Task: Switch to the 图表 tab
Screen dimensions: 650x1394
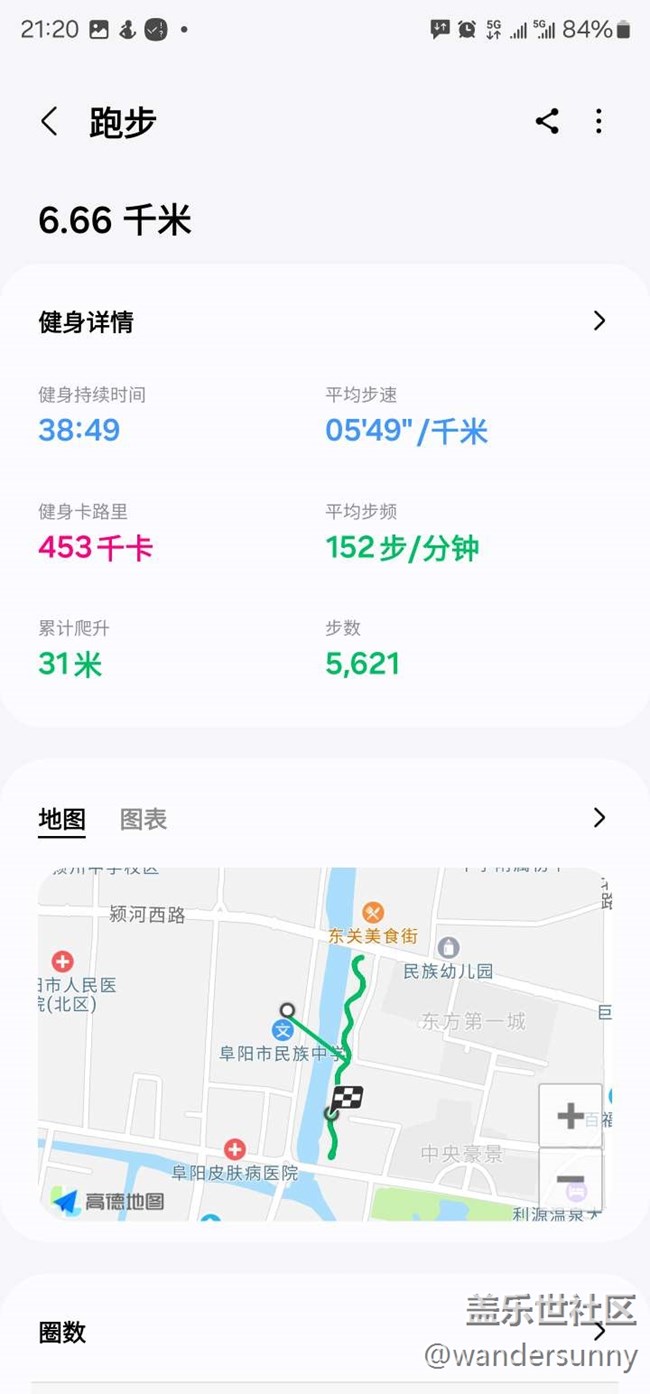Action: click(x=143, y=819)
